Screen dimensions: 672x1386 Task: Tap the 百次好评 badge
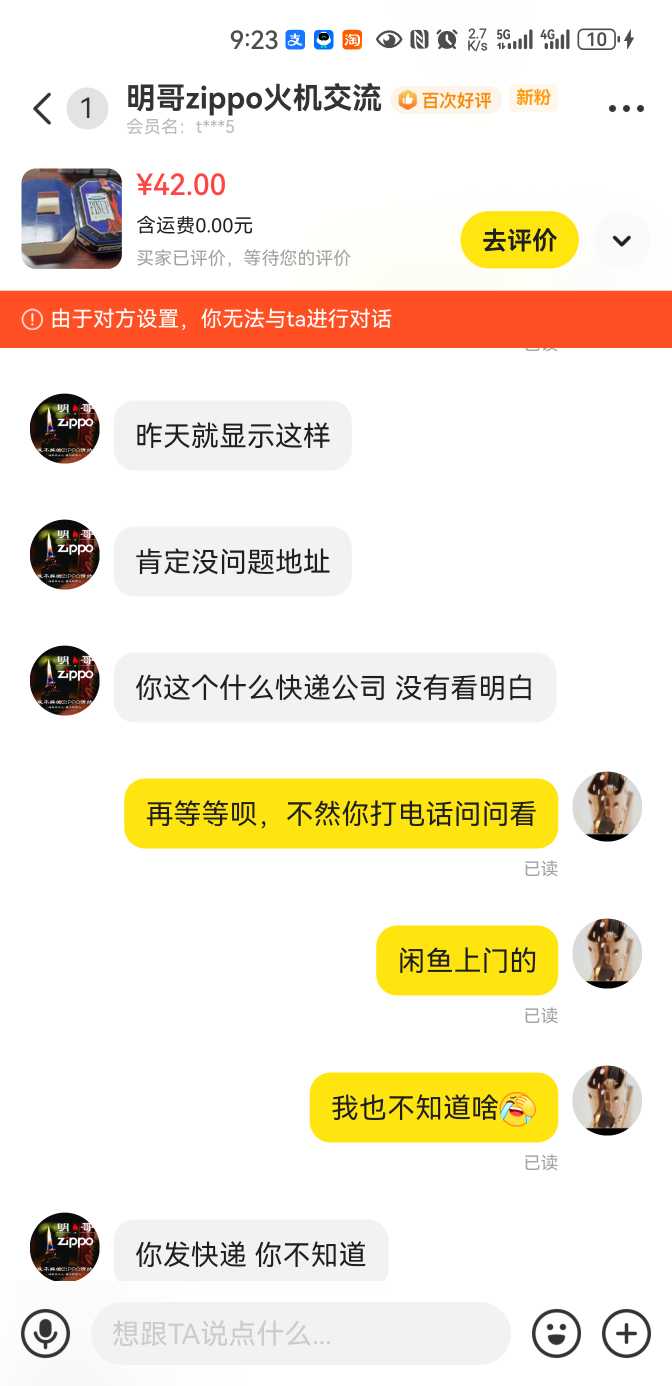(x=447, y=100)
